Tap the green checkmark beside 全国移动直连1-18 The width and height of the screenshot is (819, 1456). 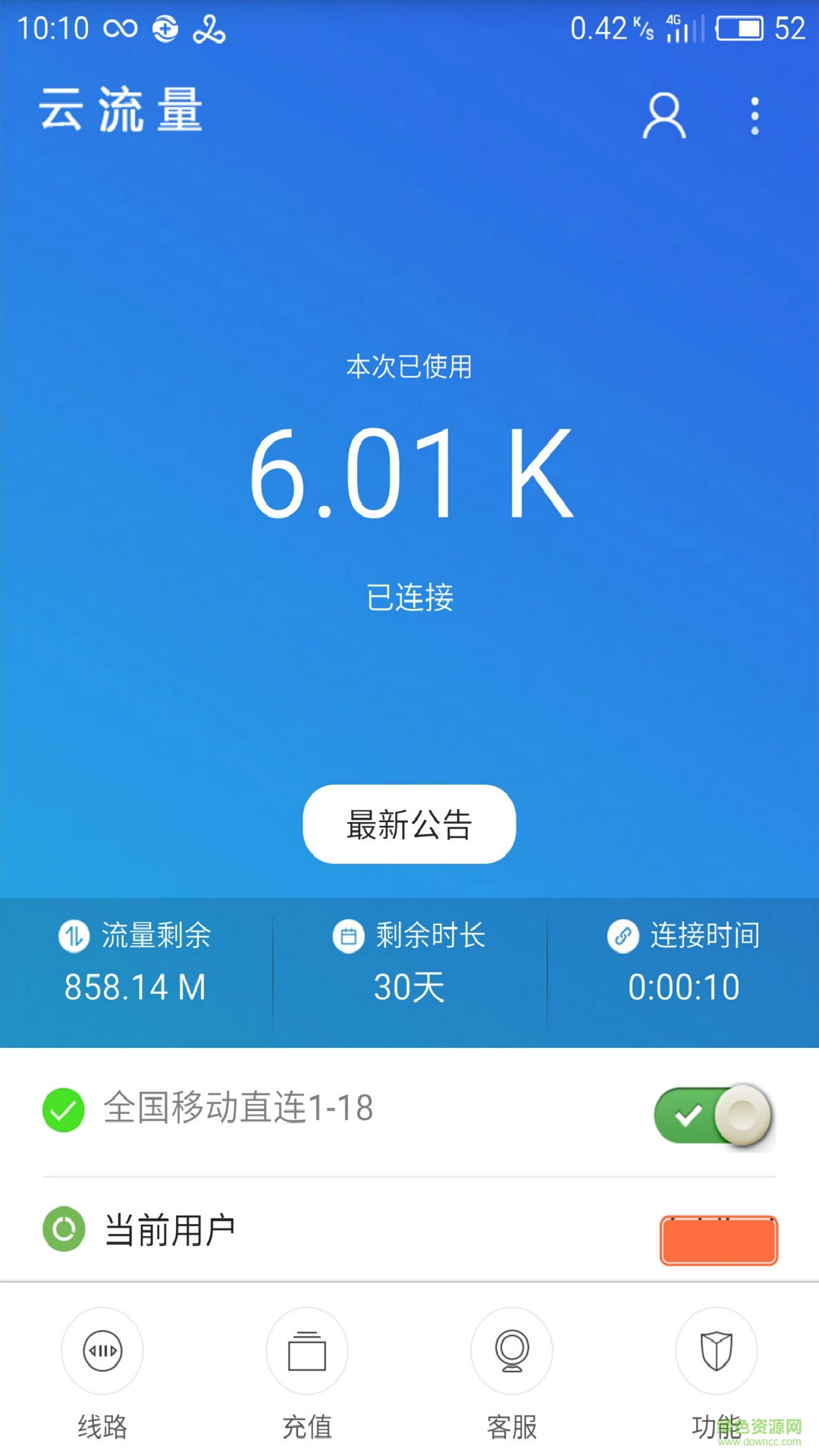[x=64, y=1109]
